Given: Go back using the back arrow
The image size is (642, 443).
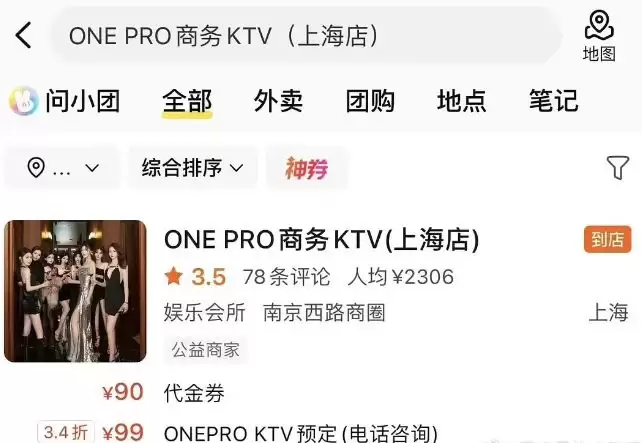Looking at the screenshot, I should (24, 35).
